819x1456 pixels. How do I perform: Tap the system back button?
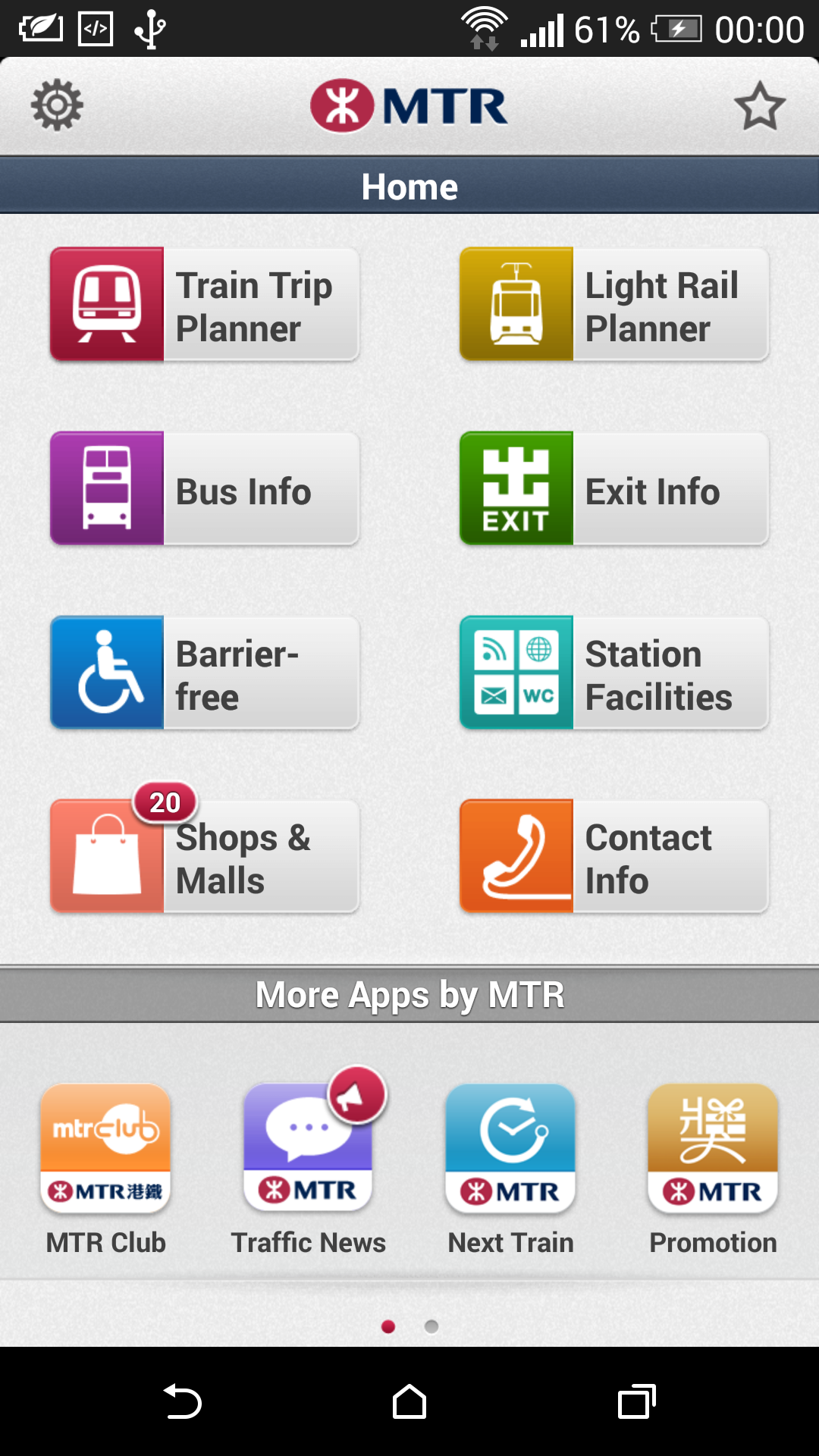coord(182,1401)
